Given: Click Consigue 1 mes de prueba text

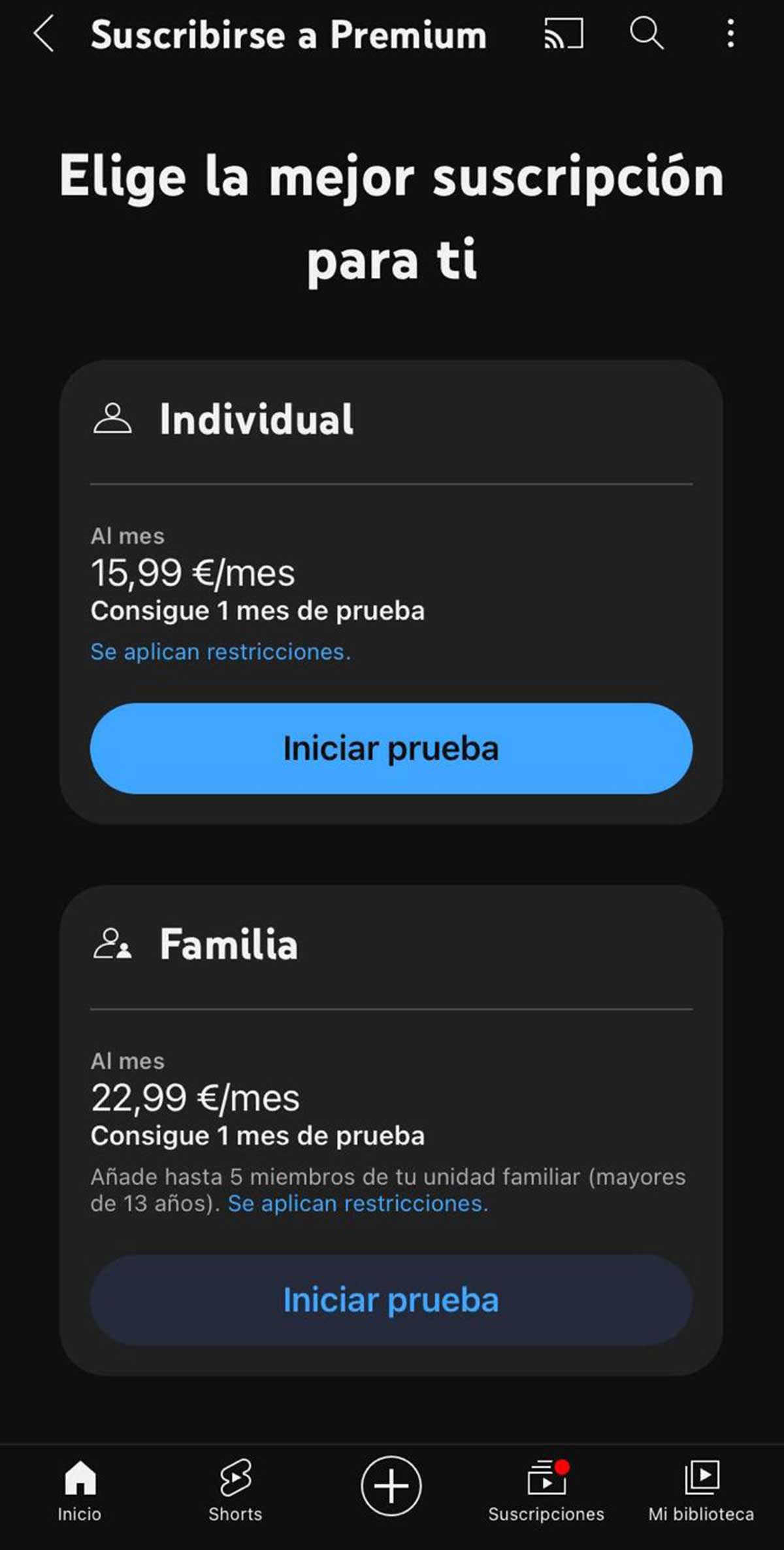Looking at the screenshot, I should pos(259,611).
